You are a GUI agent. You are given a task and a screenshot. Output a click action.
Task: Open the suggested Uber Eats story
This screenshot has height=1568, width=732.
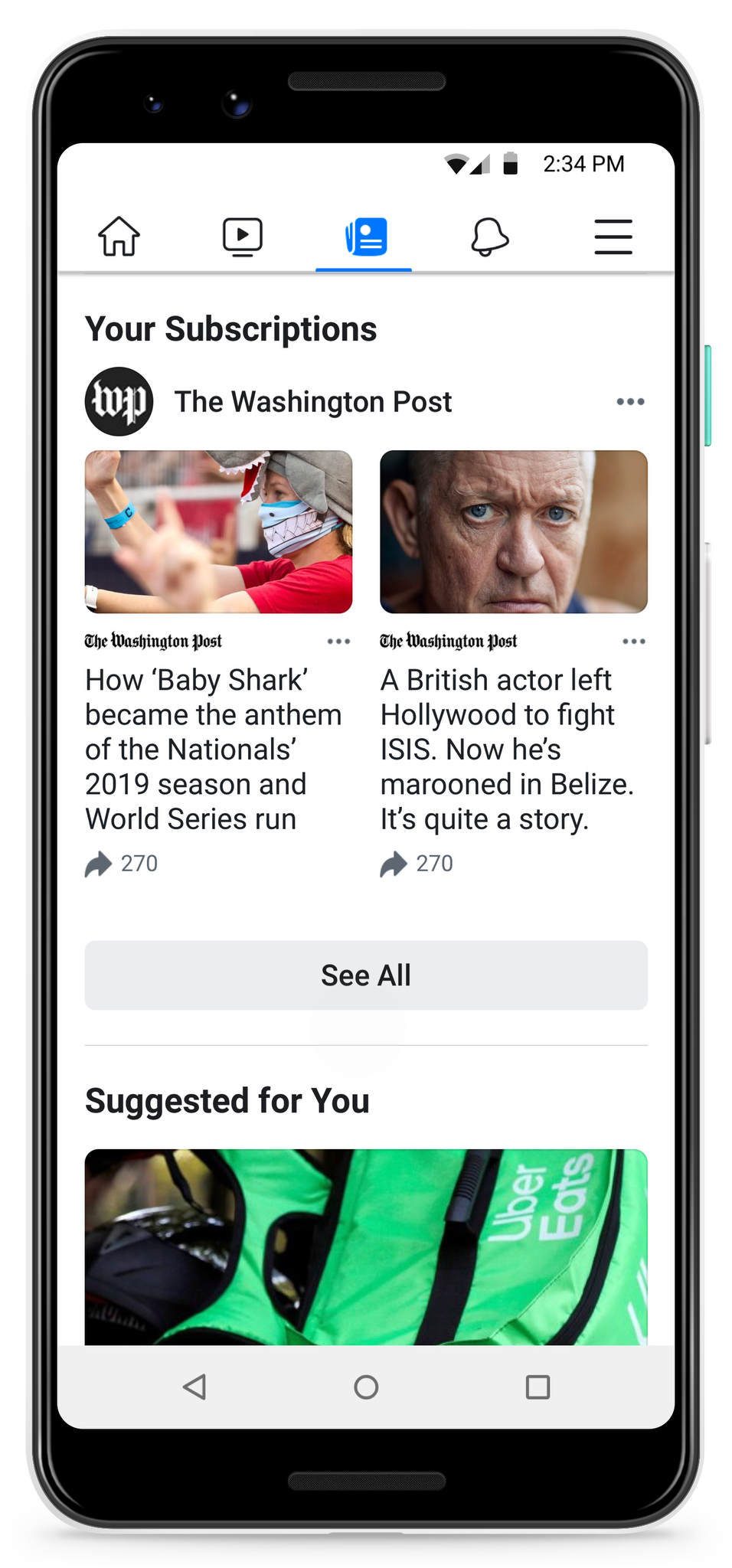pyautogui.click(x=366, y=1246)
